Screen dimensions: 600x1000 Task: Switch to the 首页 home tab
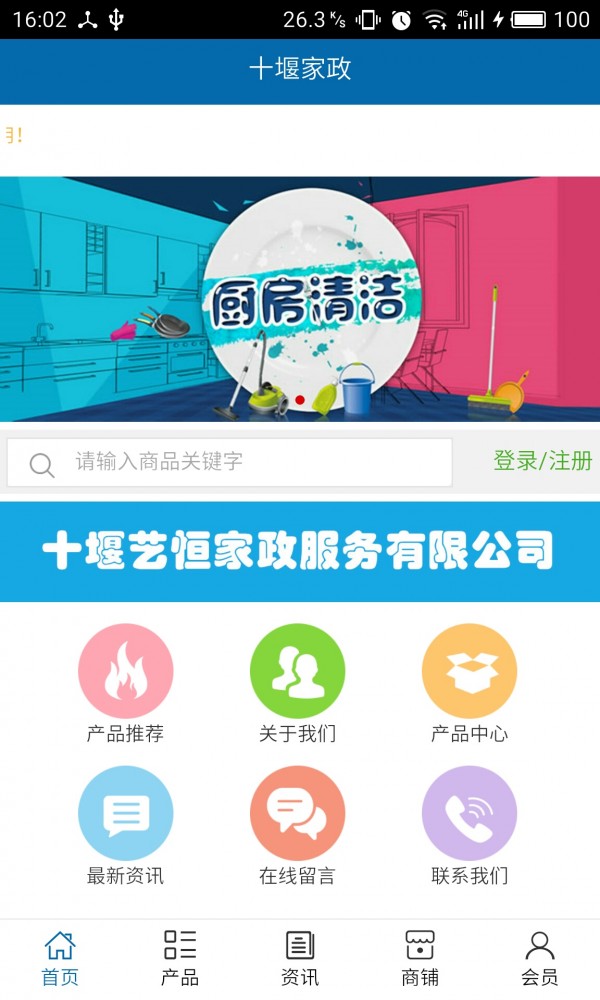60,958
